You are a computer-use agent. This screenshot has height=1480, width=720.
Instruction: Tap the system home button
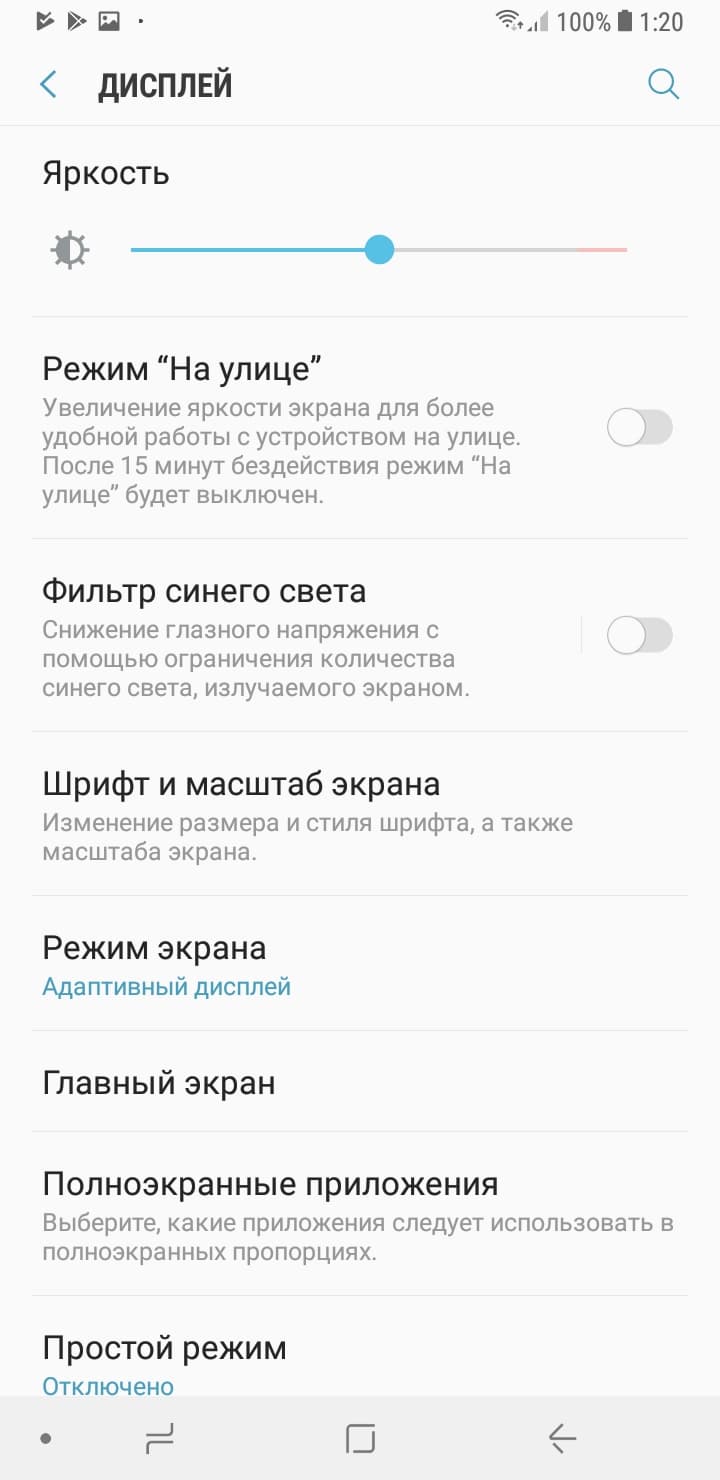[x=360, y=1439]
